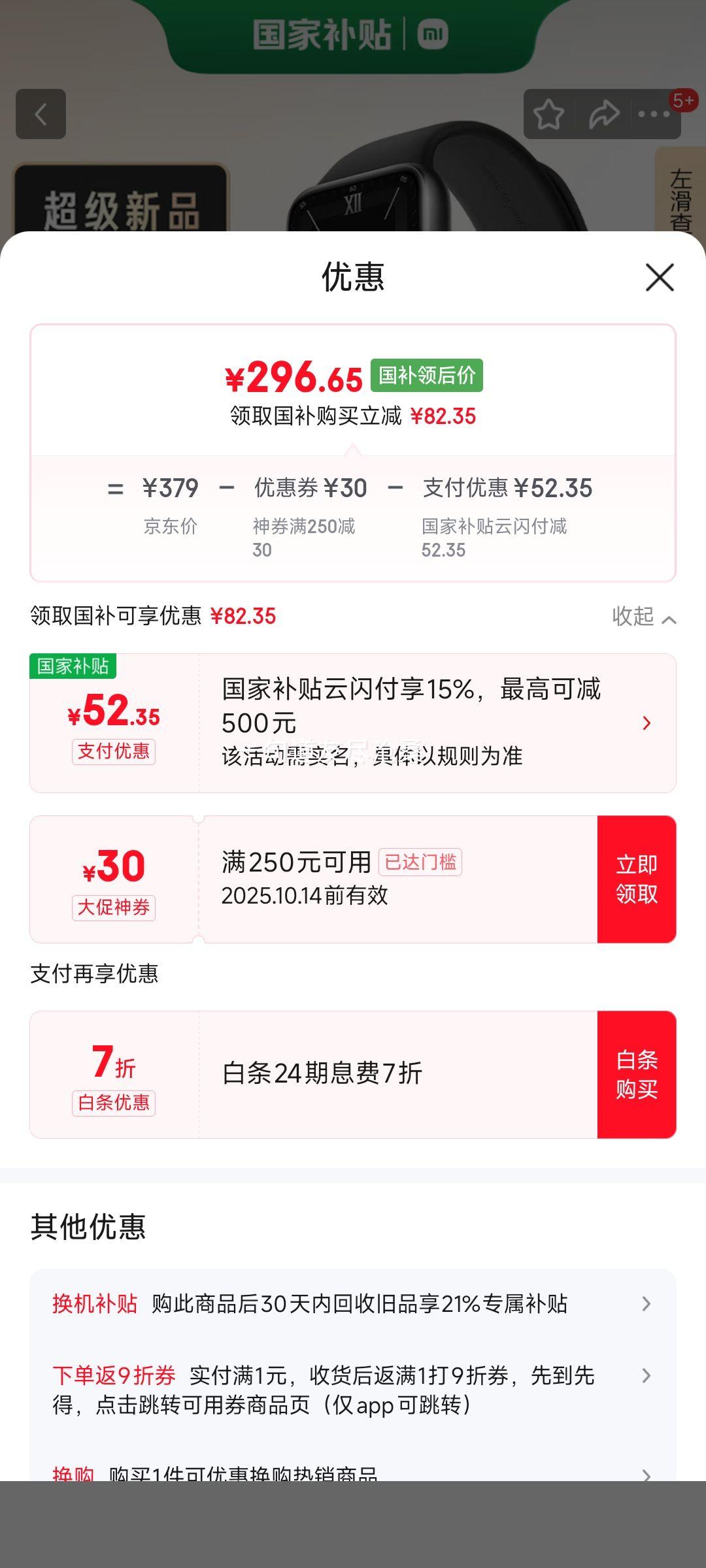Open the three-dot more options menu
Viewport: 706px width, 1568px height.
(x=654, y=115)
